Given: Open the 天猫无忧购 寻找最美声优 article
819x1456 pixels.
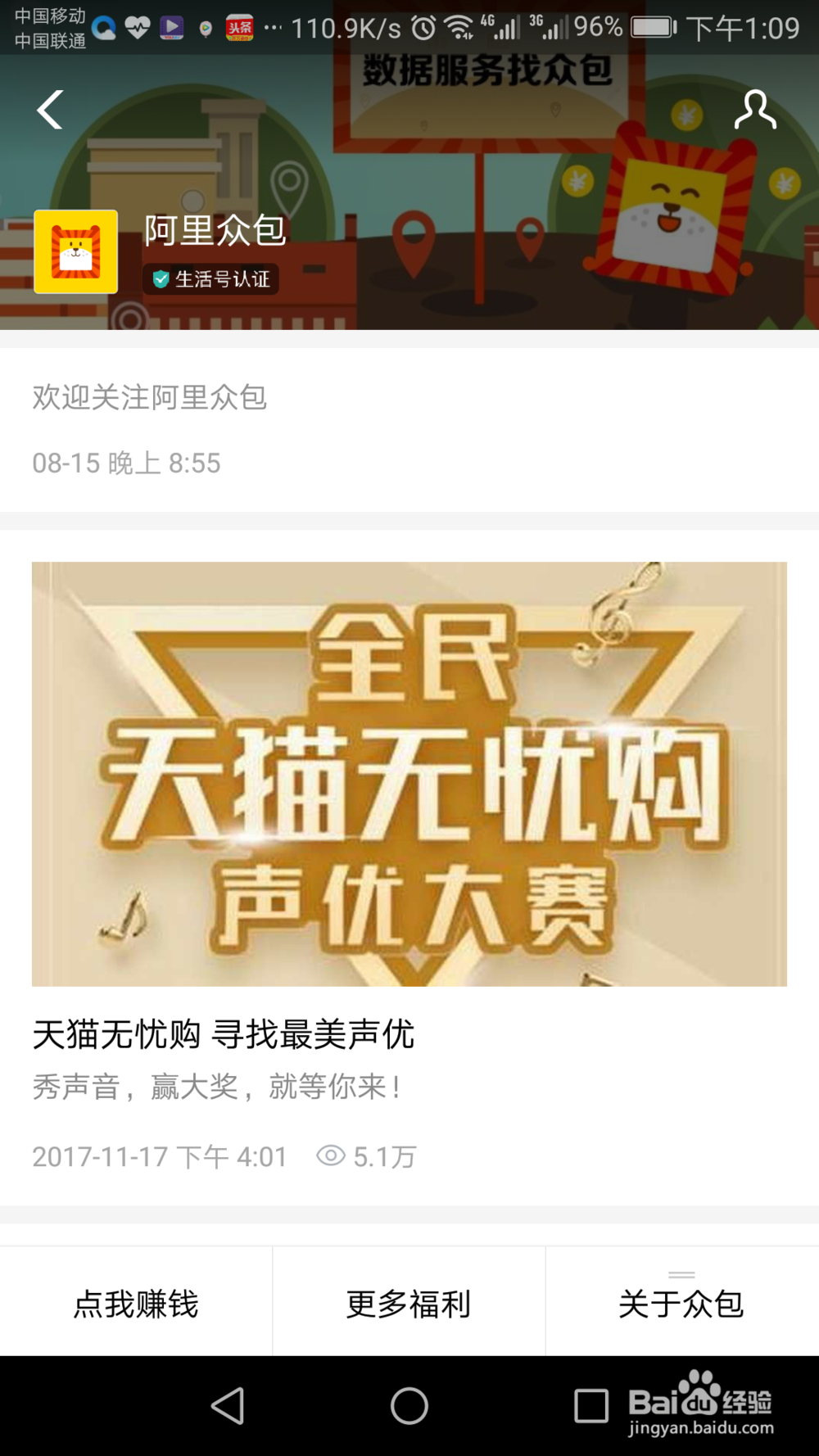Looking at the screenshot, I should pyautogui.click(x=225, y=1034).
